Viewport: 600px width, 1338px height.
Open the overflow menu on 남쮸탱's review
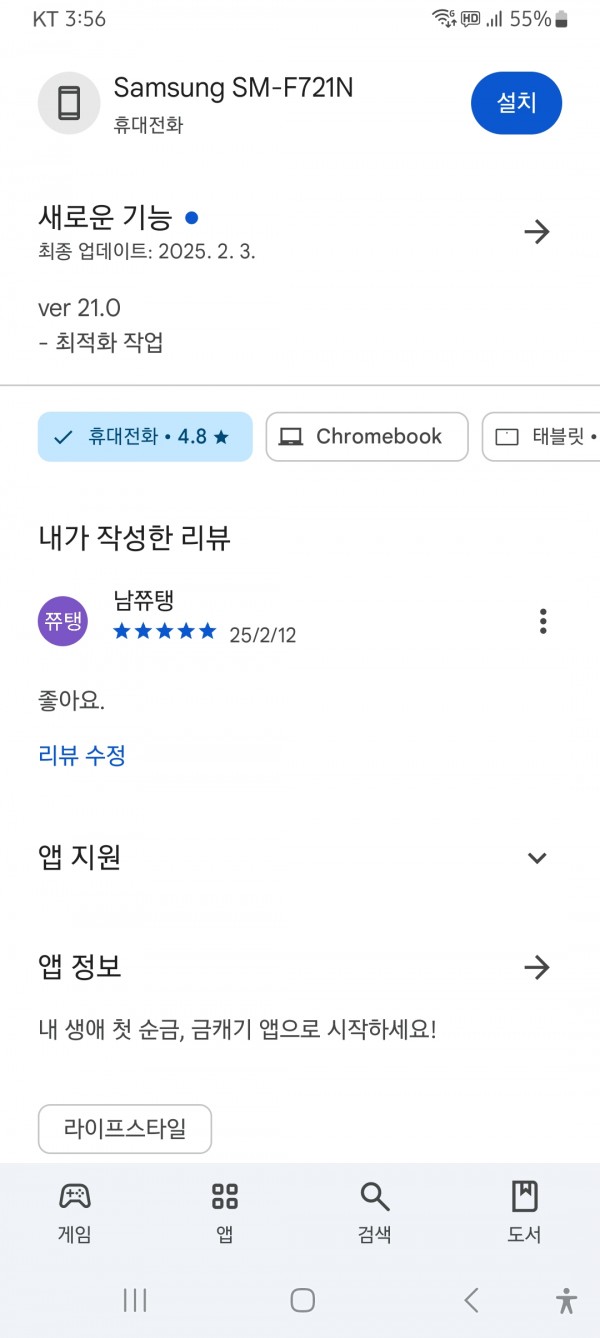pos(543,621)
